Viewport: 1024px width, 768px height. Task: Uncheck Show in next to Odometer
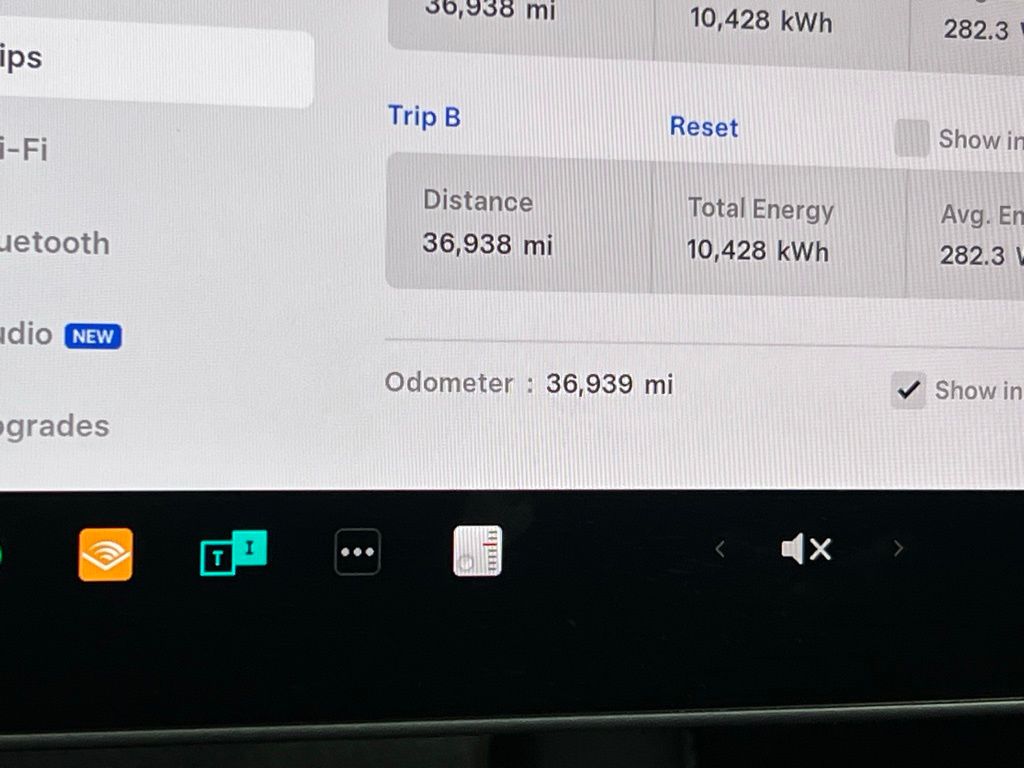pyautogui.click(x=908, y=390)
